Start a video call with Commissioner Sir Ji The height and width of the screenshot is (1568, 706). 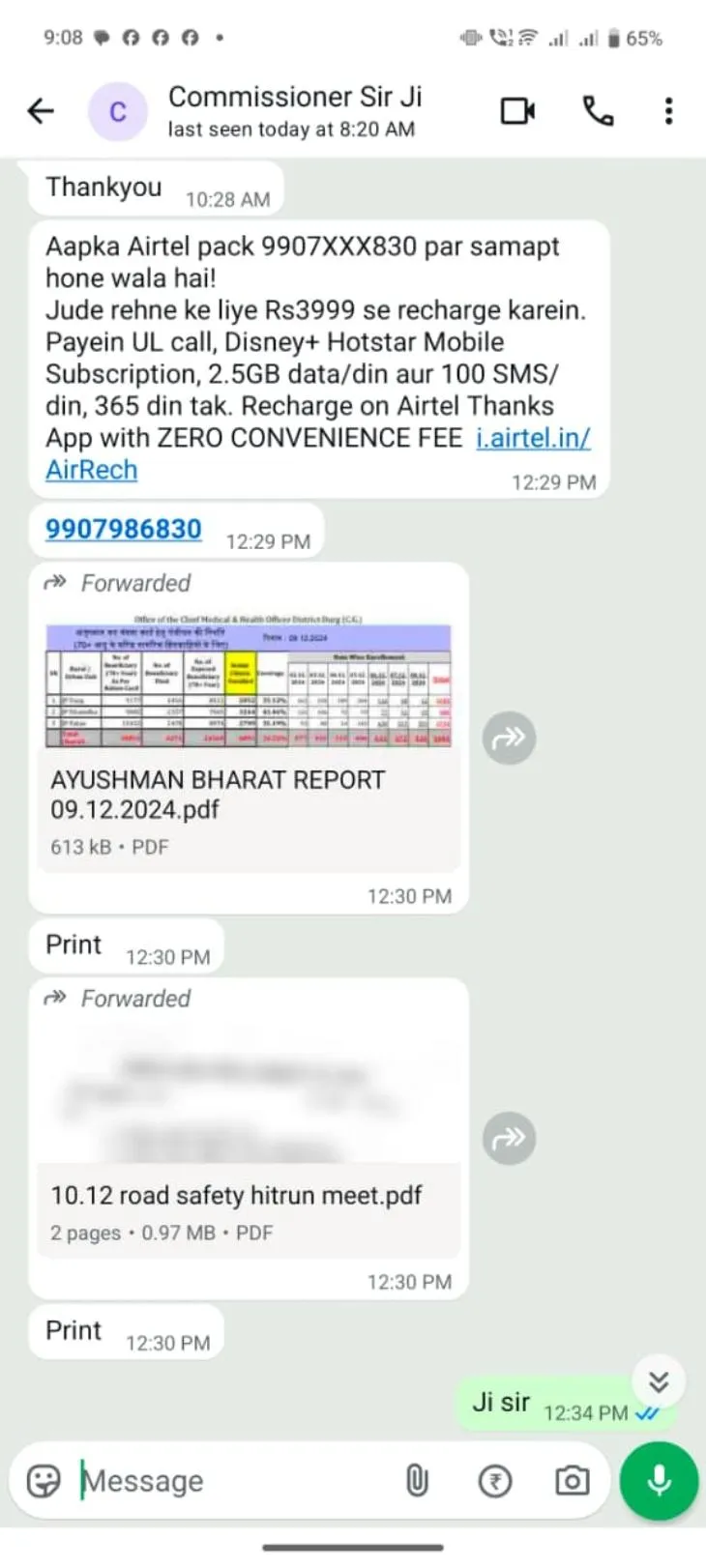(517, 110)
